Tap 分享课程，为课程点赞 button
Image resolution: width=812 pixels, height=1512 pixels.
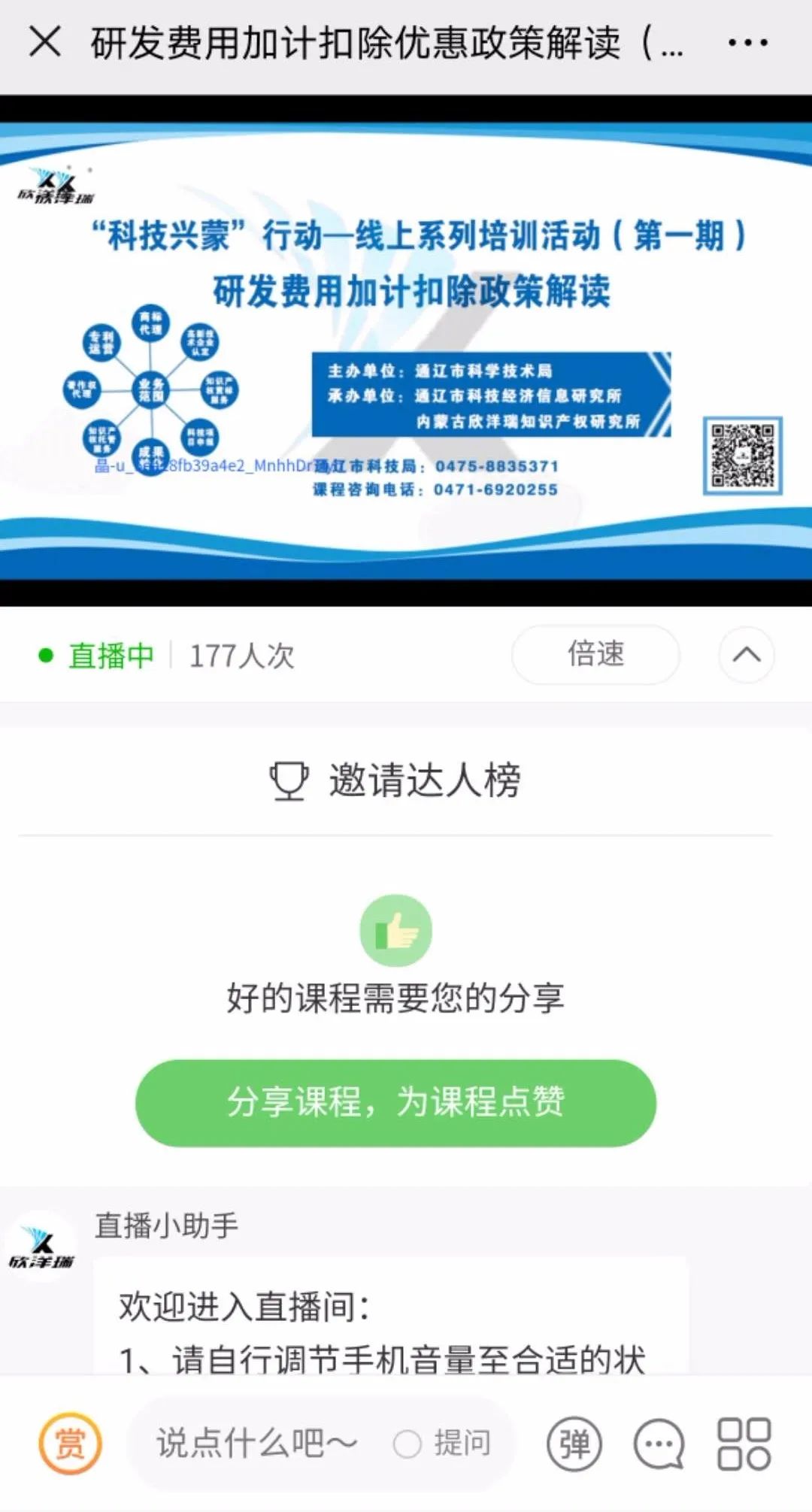395,1103
